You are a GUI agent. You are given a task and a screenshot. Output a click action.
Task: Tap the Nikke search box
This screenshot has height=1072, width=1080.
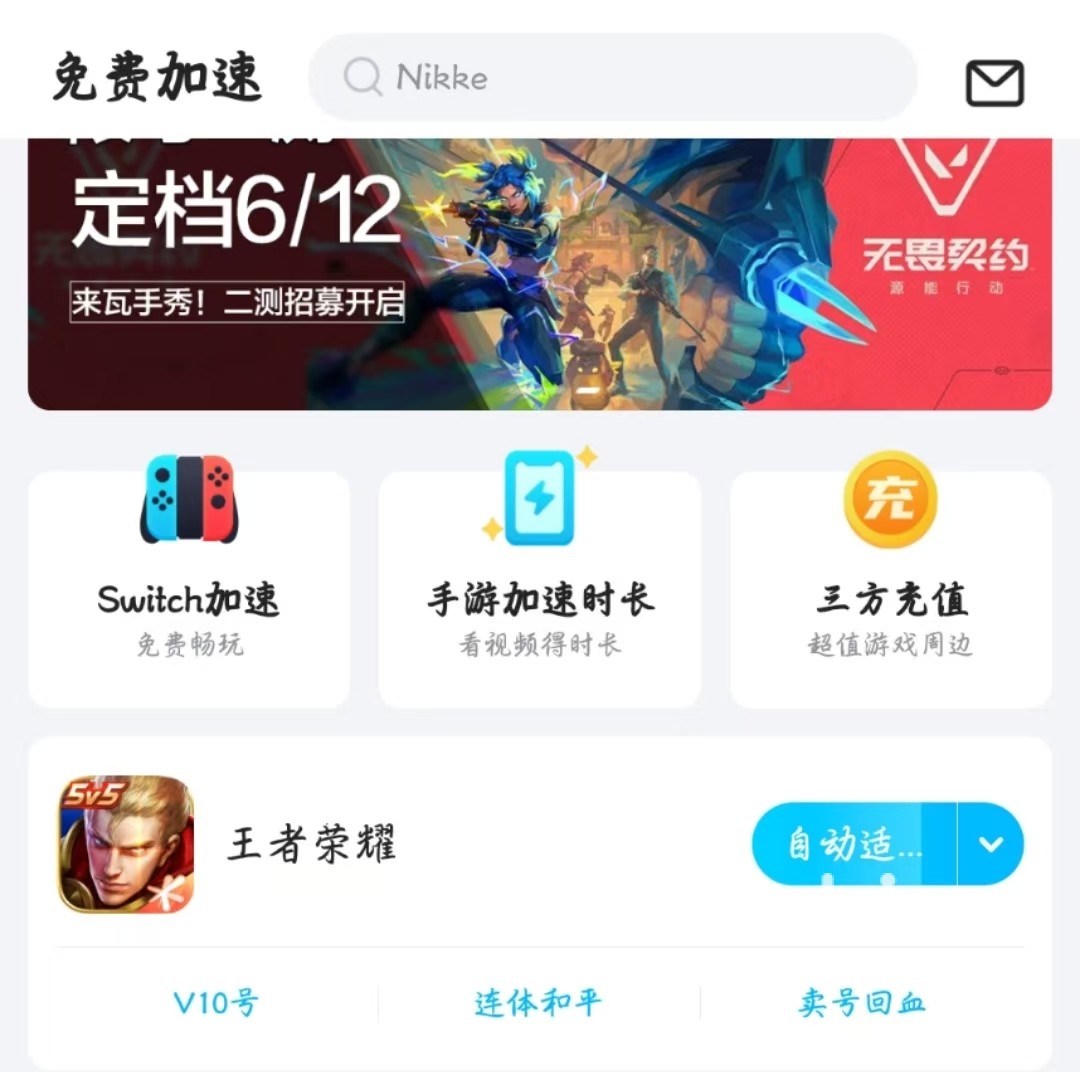point(612,77)
